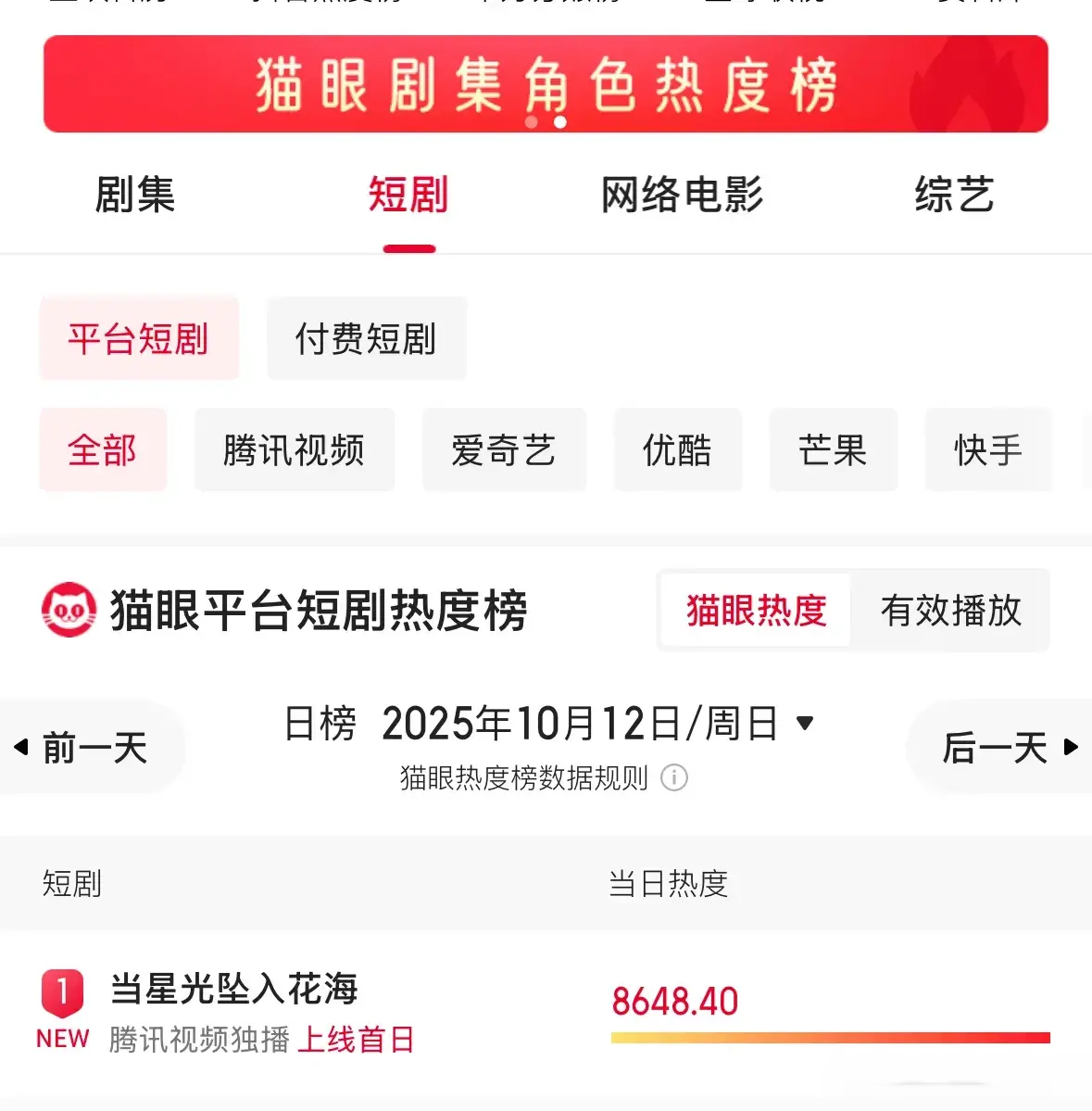Switch to the 综艺 tab
This screenshot has height=1111, width=1092.
click(x=954, y=196)
